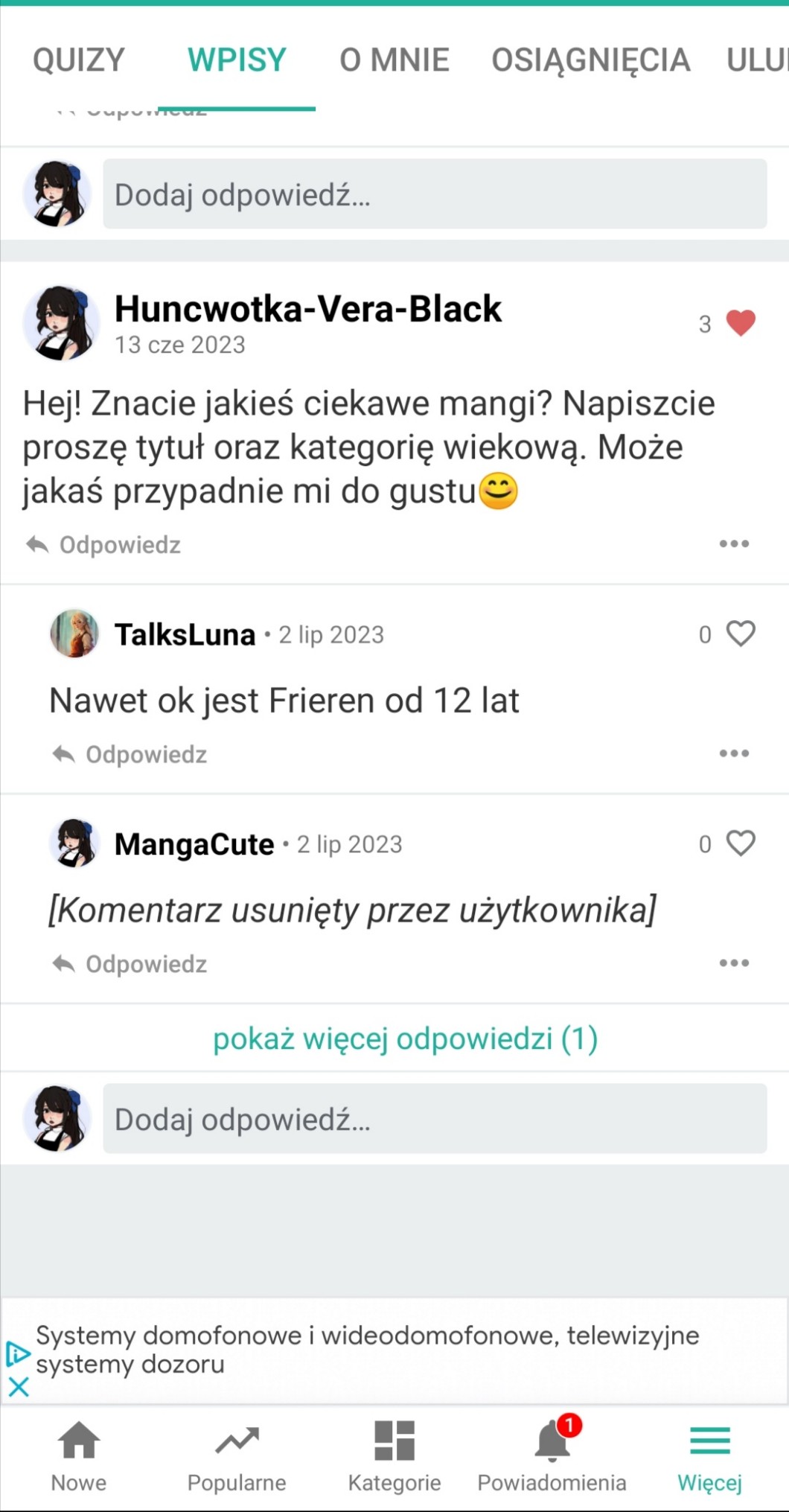Open more options on MangaCute's comment
This screenshot has width=789, height=1512.
pos(734,963)
